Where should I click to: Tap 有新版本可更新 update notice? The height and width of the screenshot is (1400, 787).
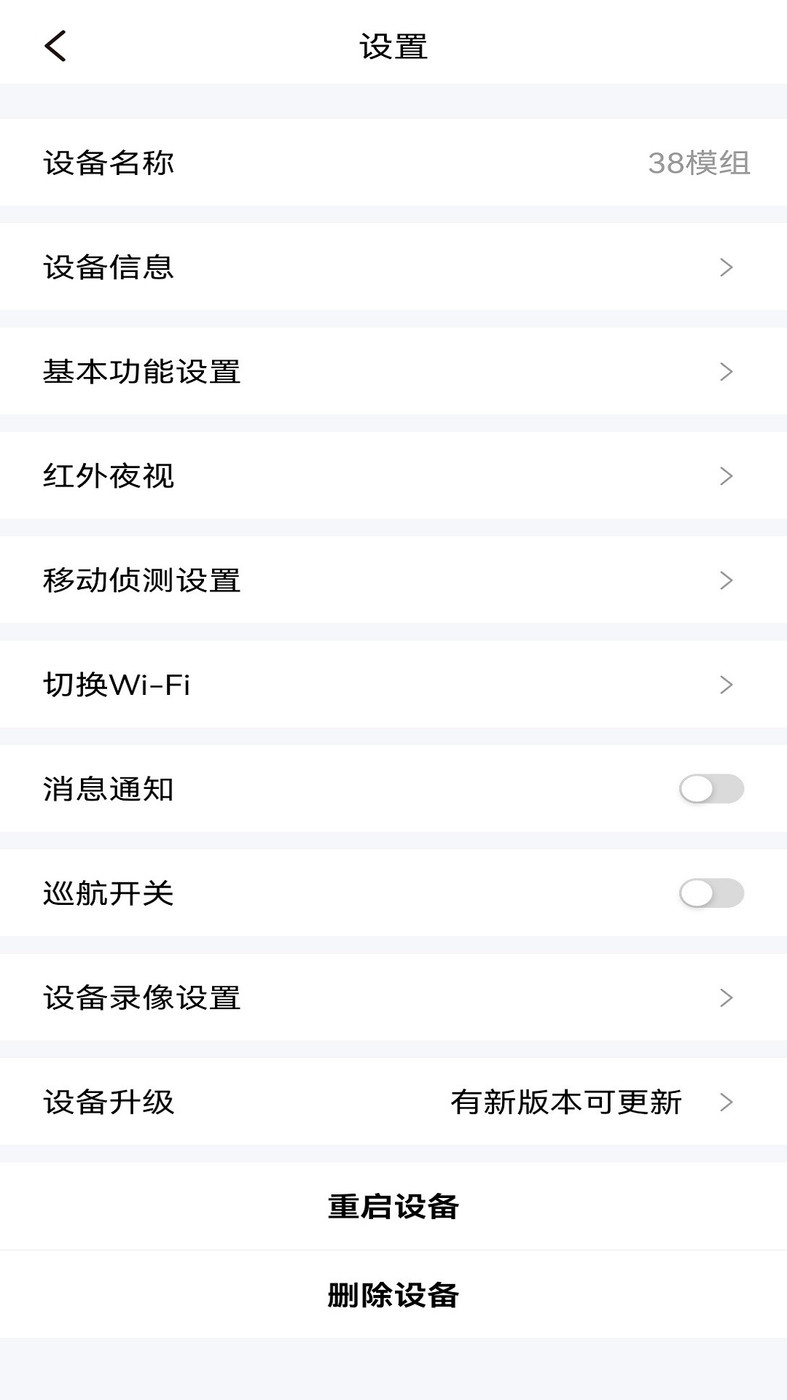566,1102
